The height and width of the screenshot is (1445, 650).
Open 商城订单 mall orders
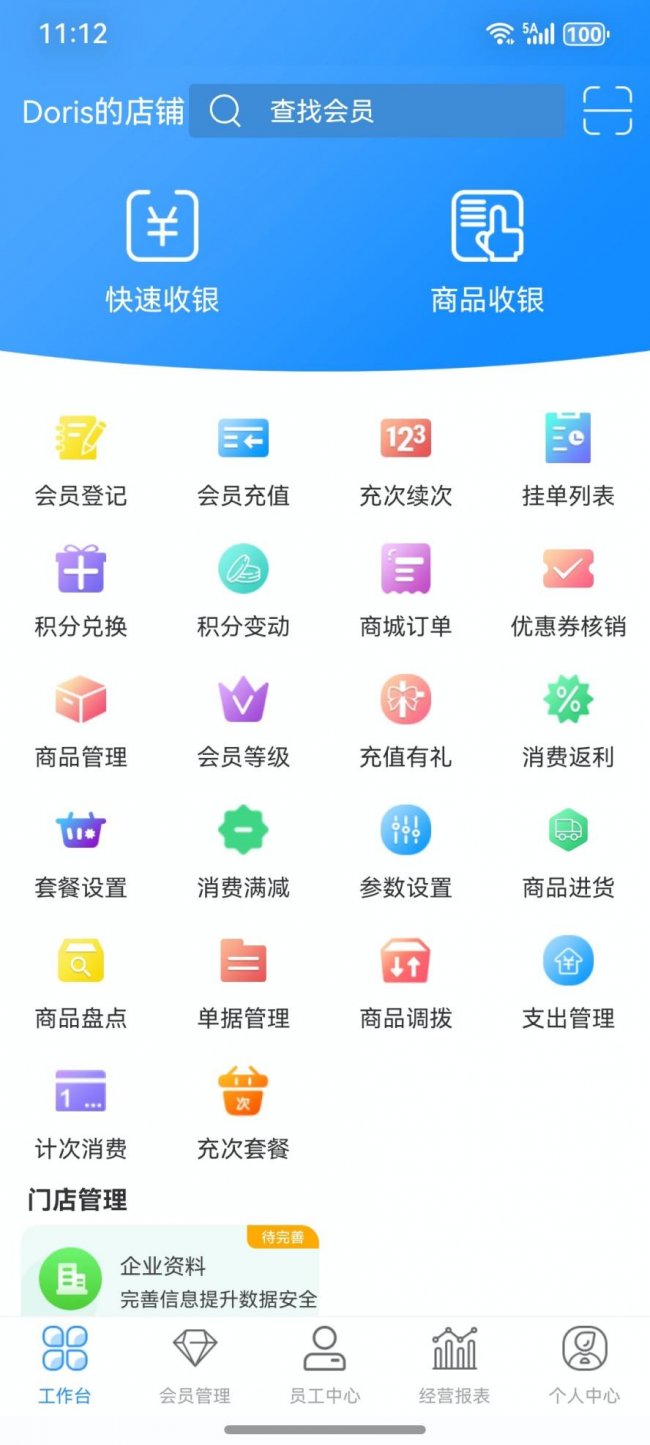[x=406, y=590]
